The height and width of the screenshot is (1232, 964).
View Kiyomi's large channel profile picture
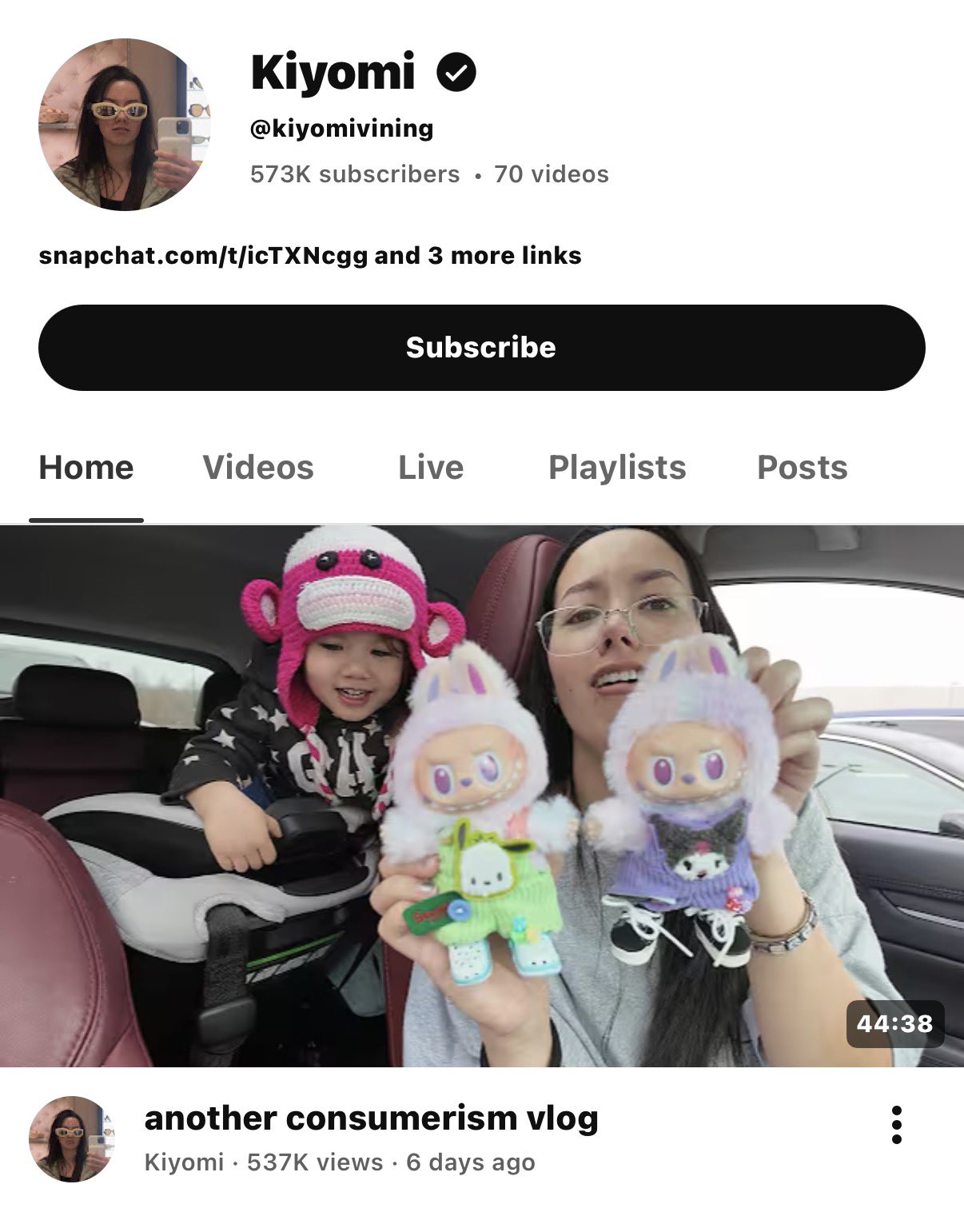click(124, 125)
